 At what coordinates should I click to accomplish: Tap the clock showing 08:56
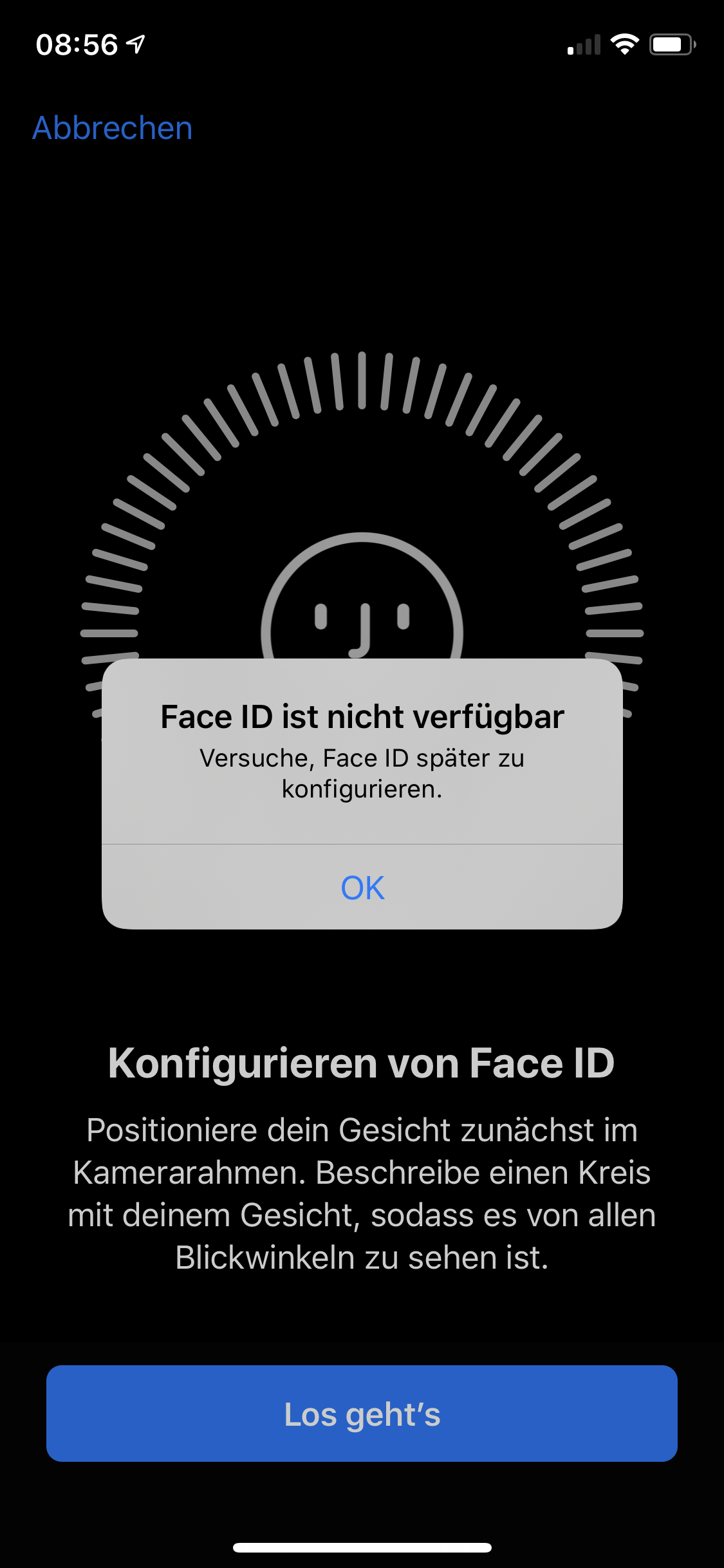[77, 42]
